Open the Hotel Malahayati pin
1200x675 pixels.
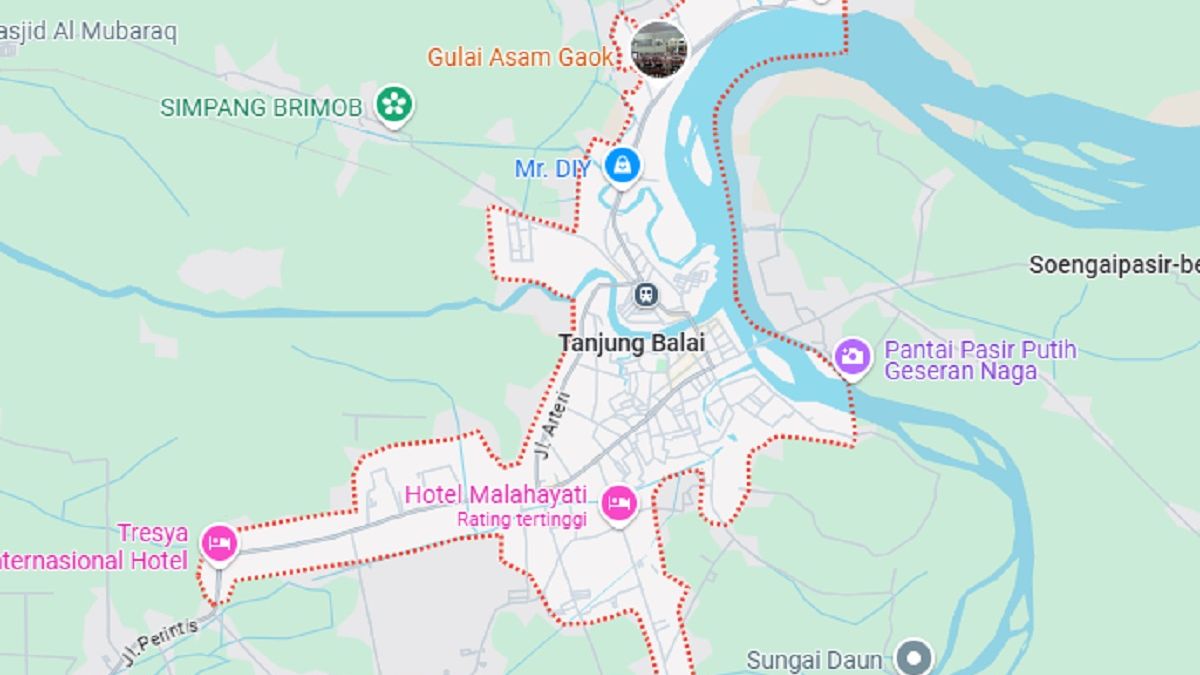[620, 500]
